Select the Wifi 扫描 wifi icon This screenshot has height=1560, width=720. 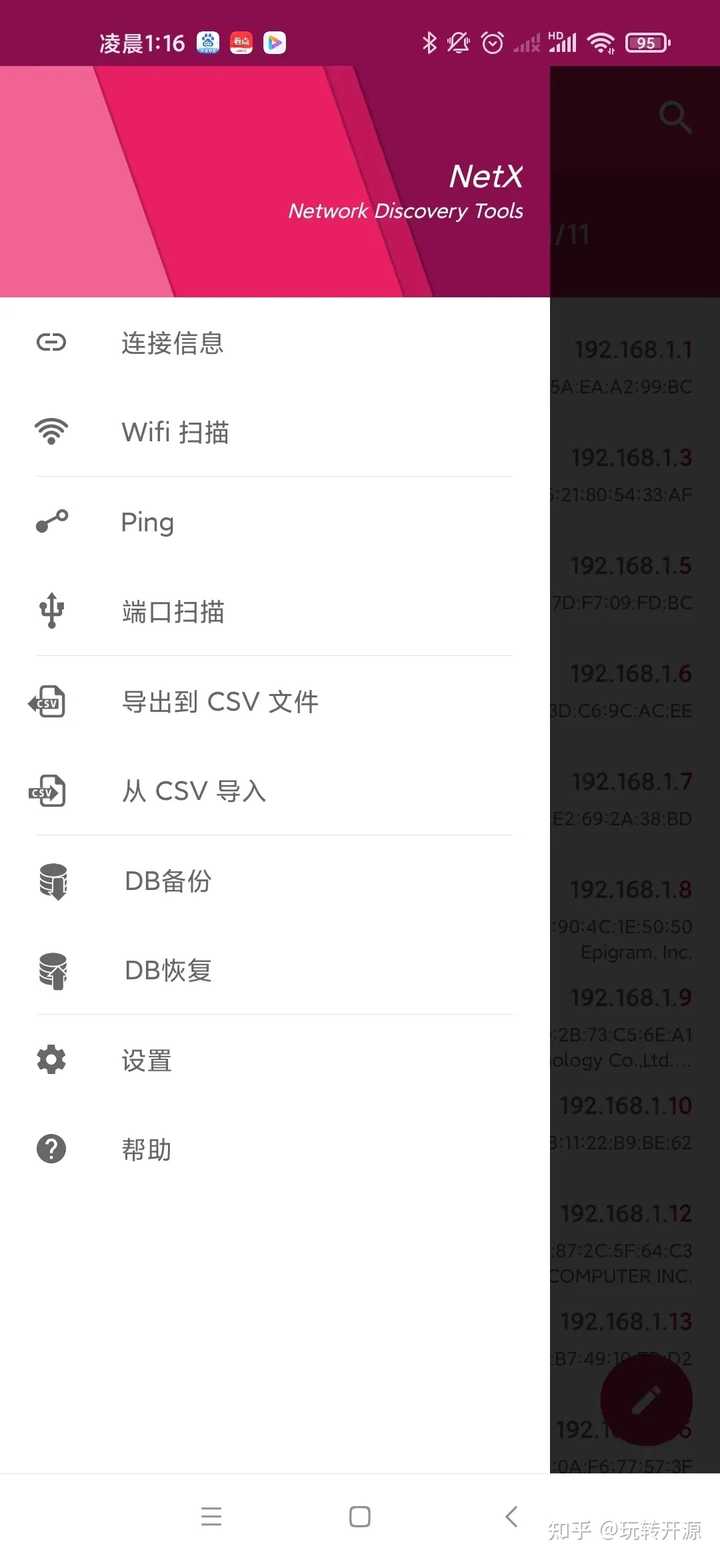[50, 431]
